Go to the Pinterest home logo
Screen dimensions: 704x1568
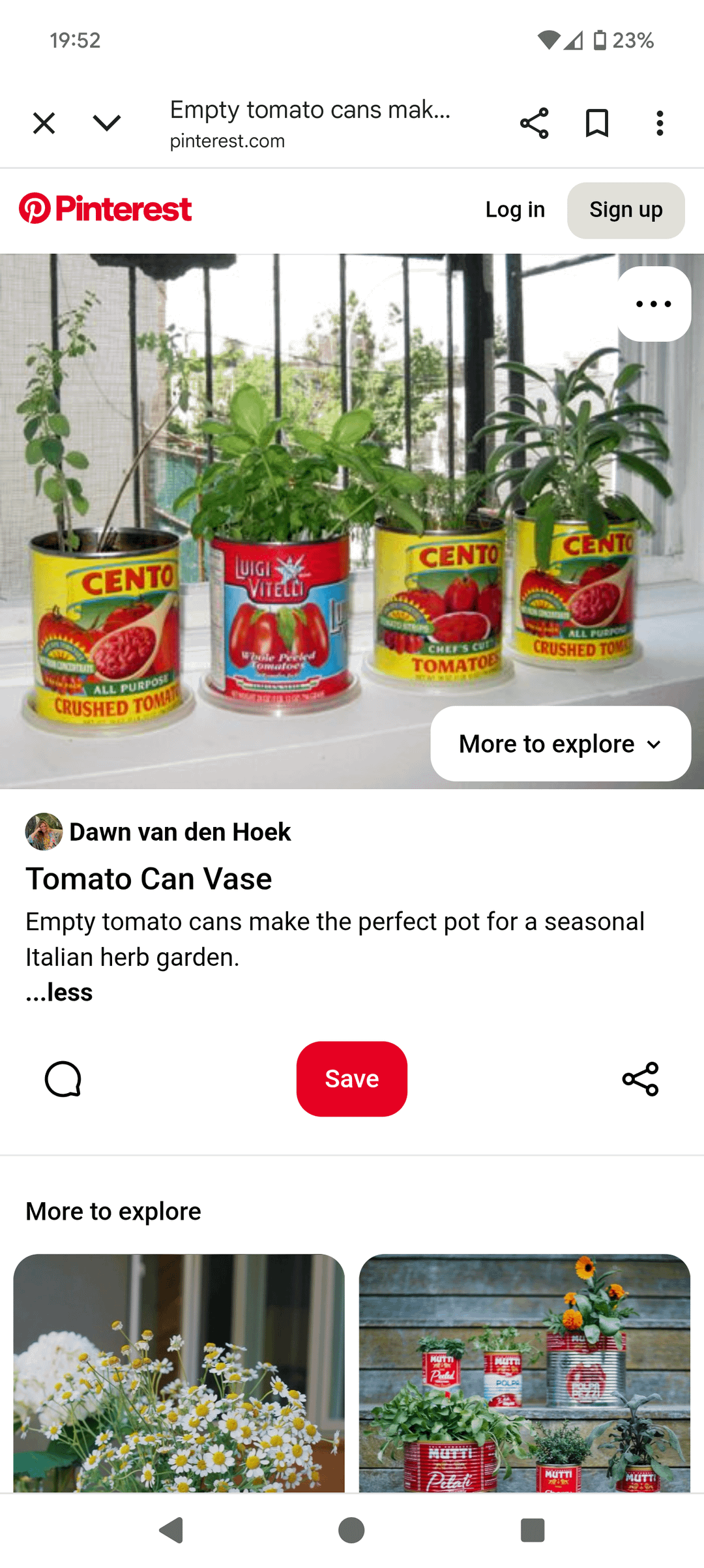tap(106, 209)
